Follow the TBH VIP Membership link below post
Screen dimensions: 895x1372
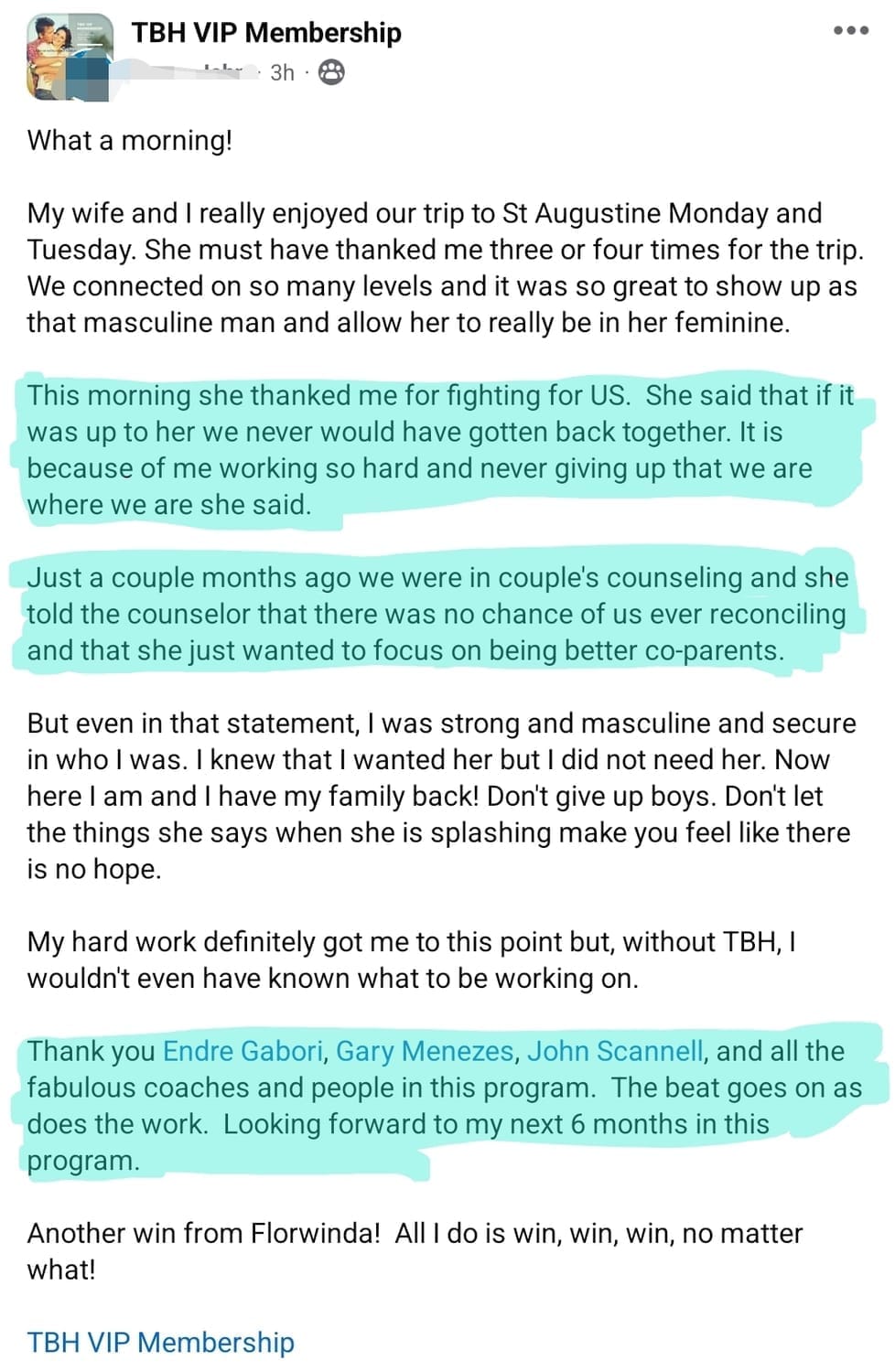click(161, 1342)
